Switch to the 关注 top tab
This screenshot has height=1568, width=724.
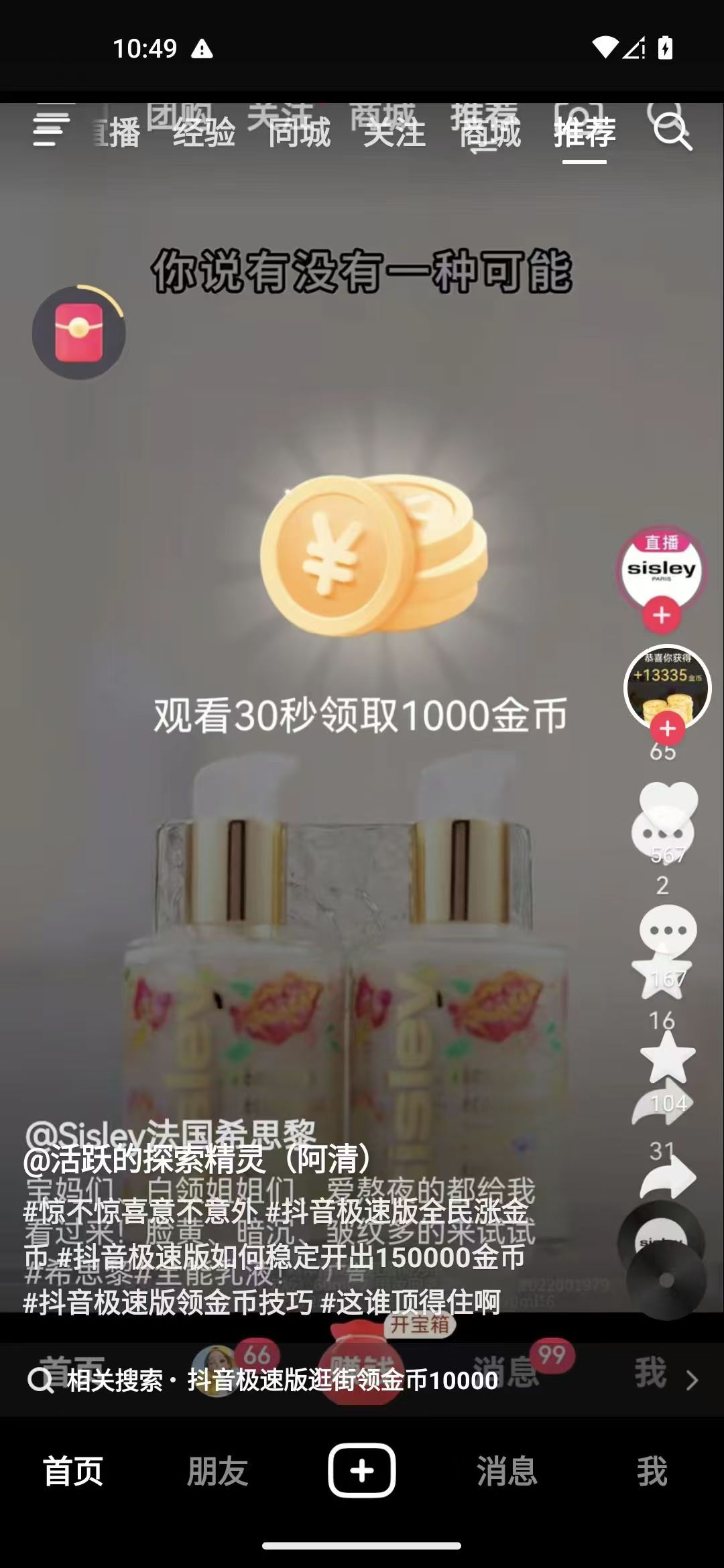tap(394, 132)
